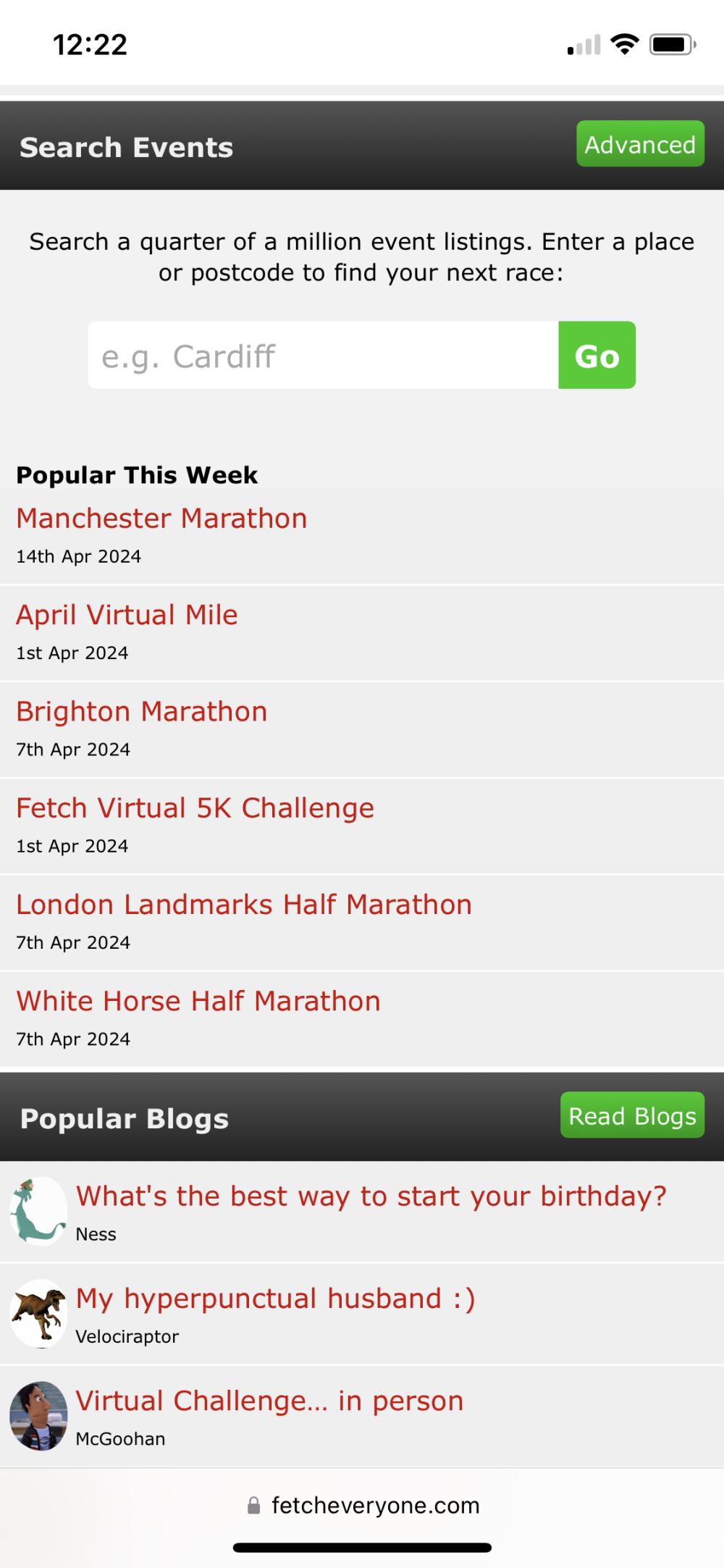Read Ness's blog about birthdays
The width and height of the screenshot is (724, 1568).
371,1196
